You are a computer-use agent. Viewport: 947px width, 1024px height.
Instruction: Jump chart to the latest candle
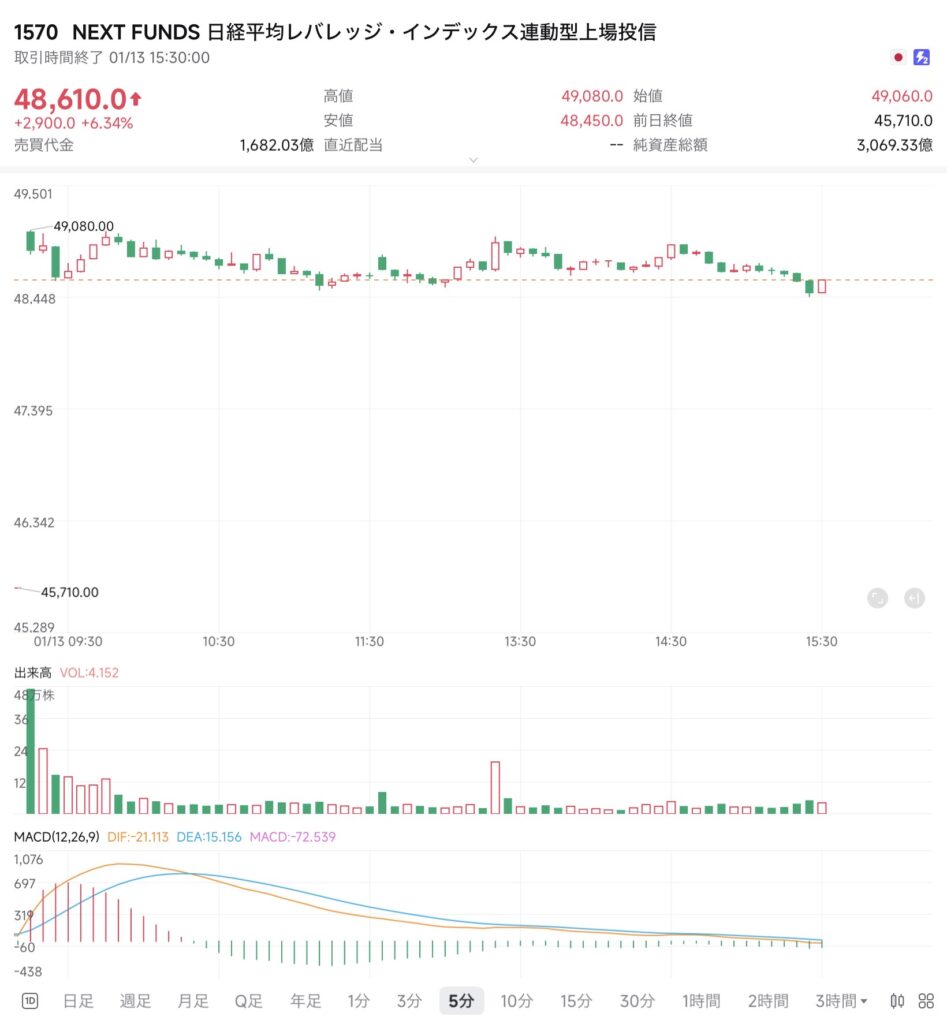(x=914, y=598)
